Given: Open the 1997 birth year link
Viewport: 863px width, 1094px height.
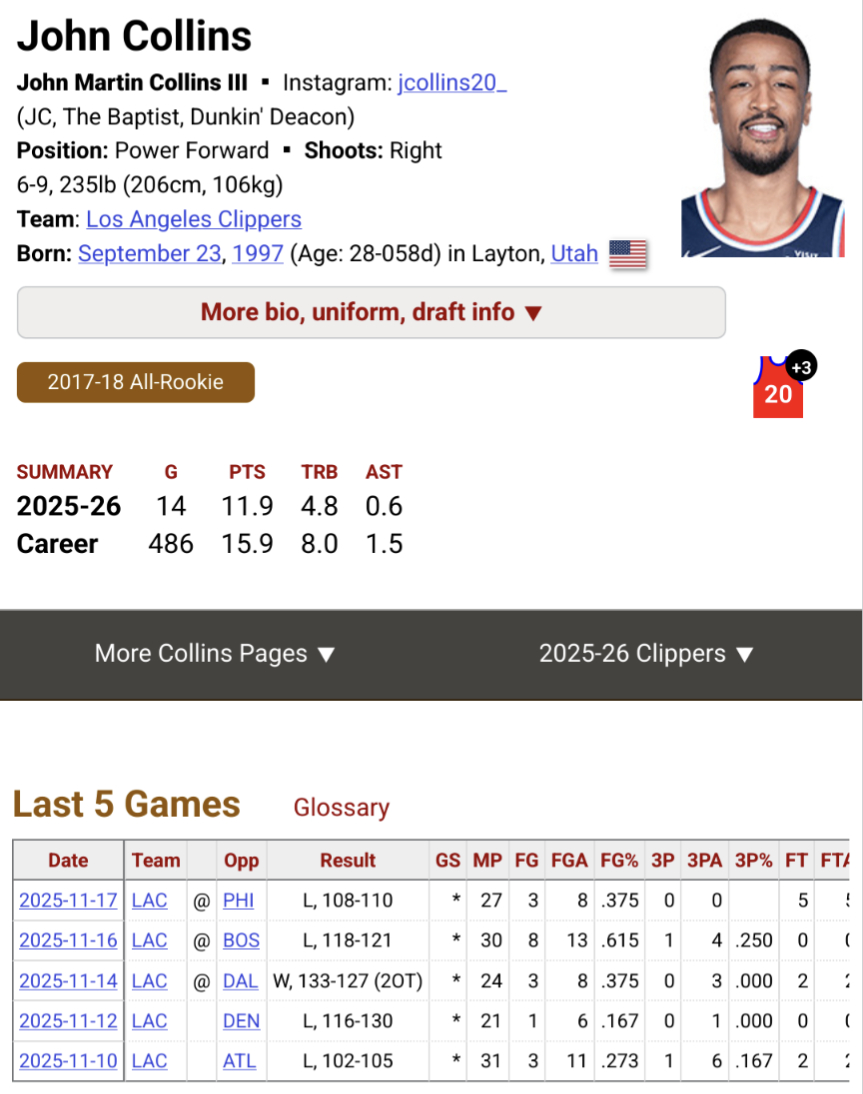Looking at the screenshot, I should pos(257,254).
